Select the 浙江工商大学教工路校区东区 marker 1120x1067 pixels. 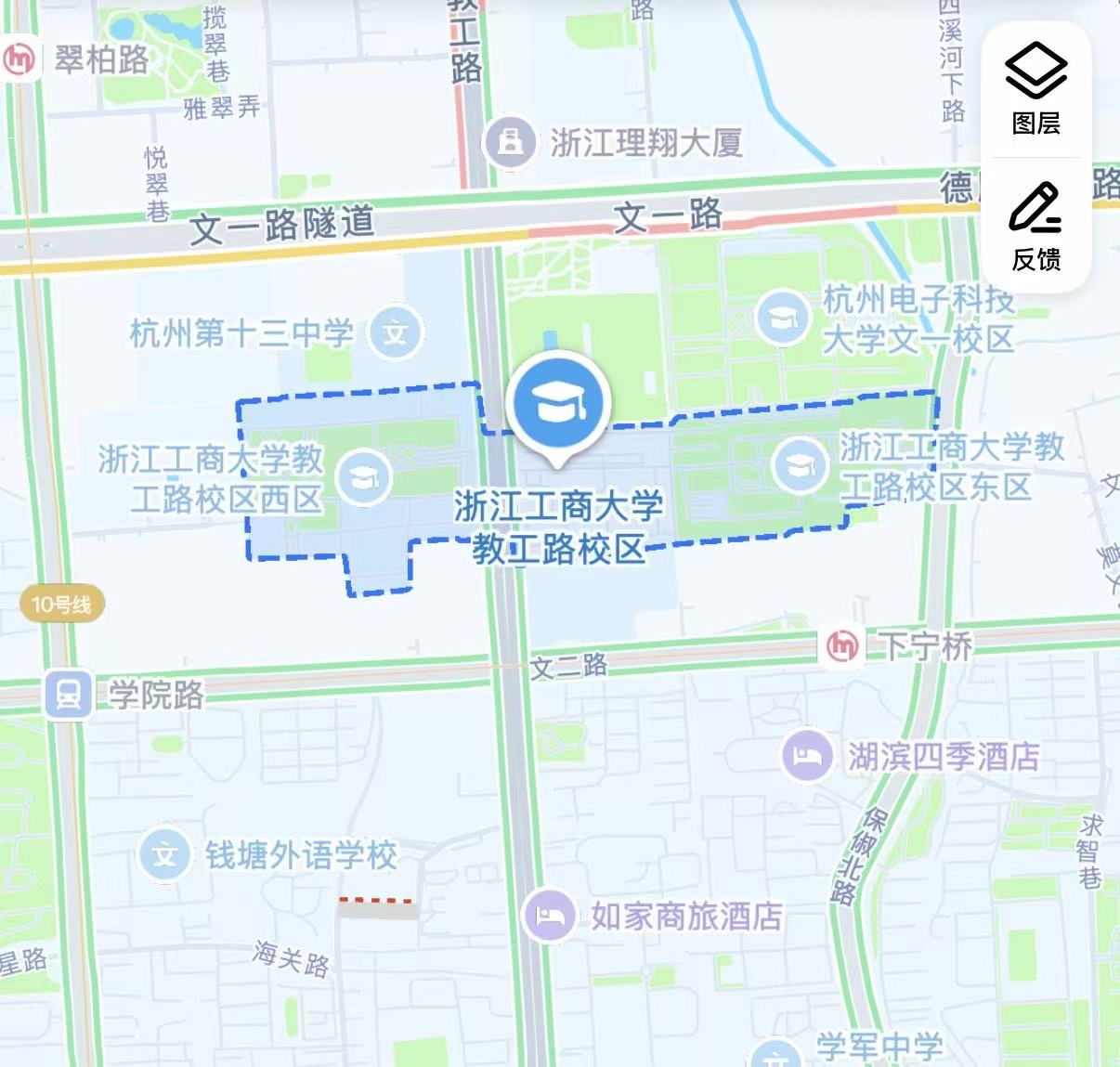click(x=800, y=465)
